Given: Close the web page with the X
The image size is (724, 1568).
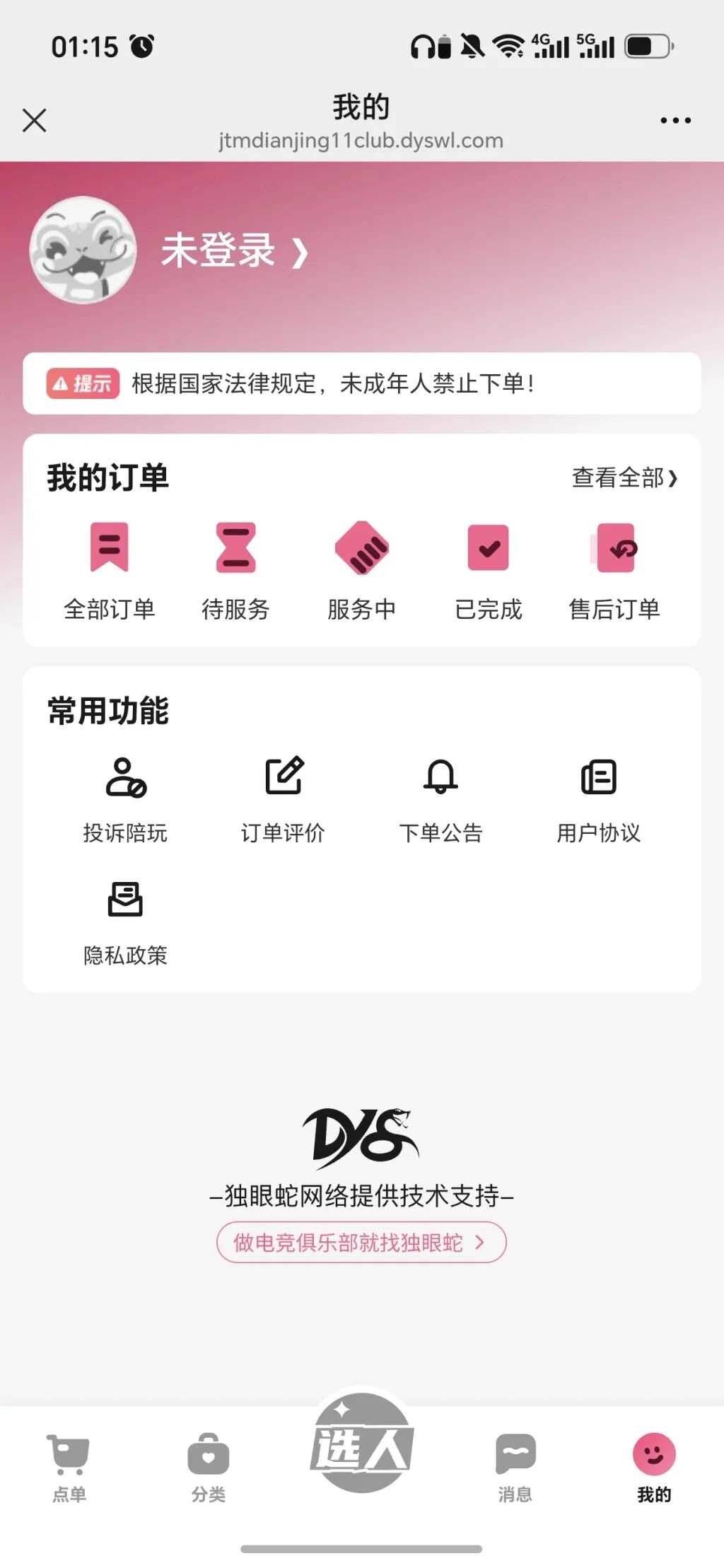Looking at the screenshot, I should coord(34,120).
